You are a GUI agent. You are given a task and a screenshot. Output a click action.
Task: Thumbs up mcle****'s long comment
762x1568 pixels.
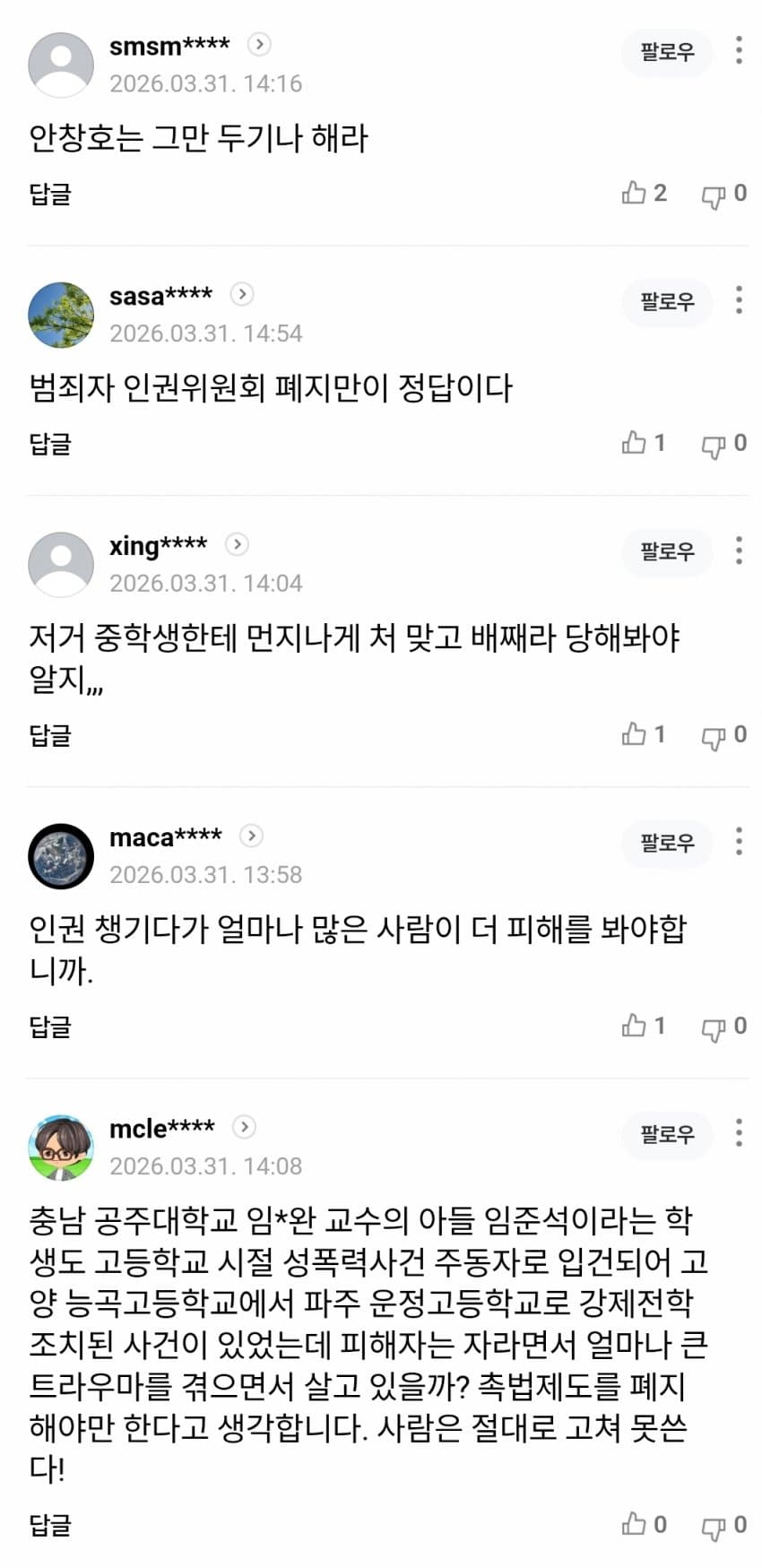[x=636, y=1524]
